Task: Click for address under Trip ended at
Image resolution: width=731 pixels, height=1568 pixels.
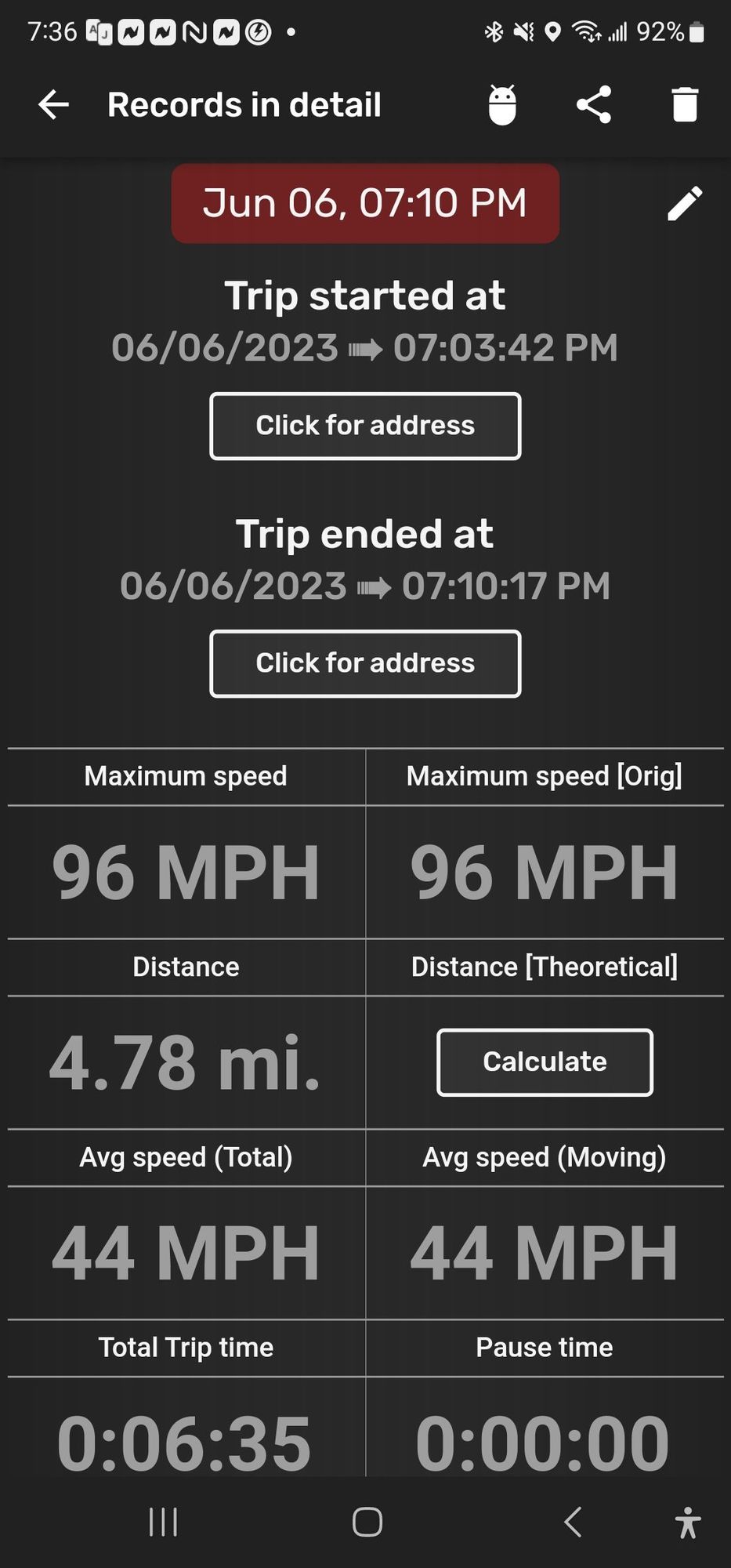Action: coord(365,663)
